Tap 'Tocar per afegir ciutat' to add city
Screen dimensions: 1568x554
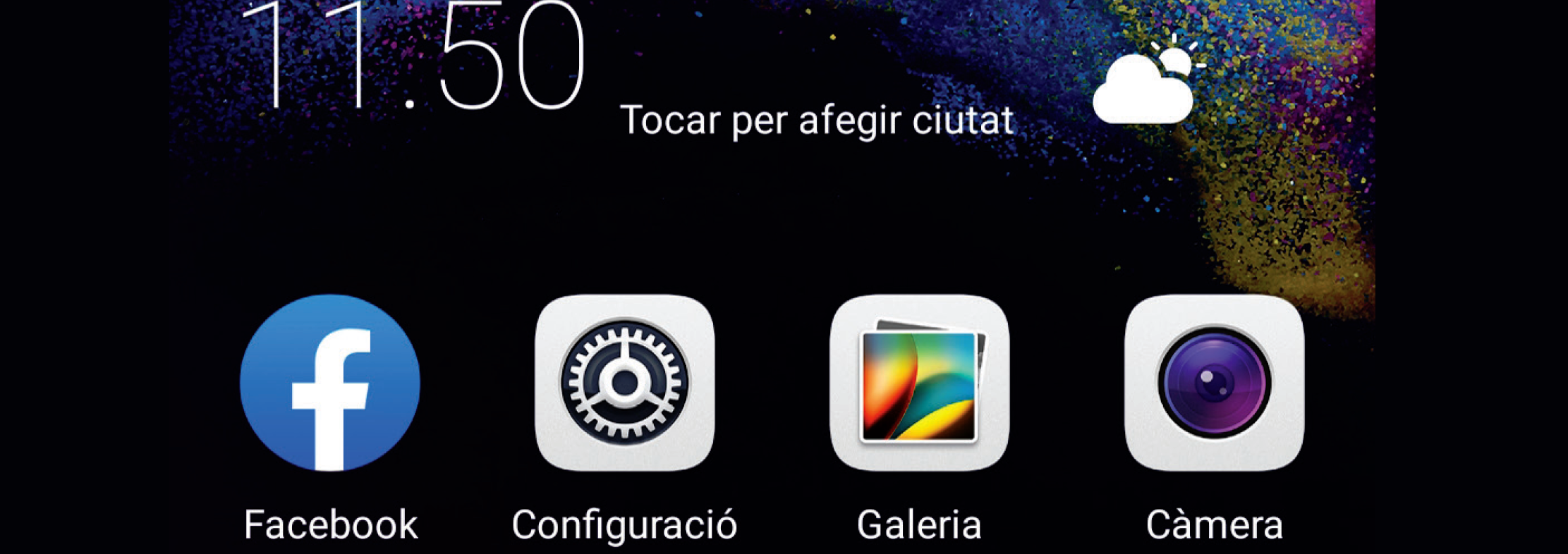pos(816,120)
